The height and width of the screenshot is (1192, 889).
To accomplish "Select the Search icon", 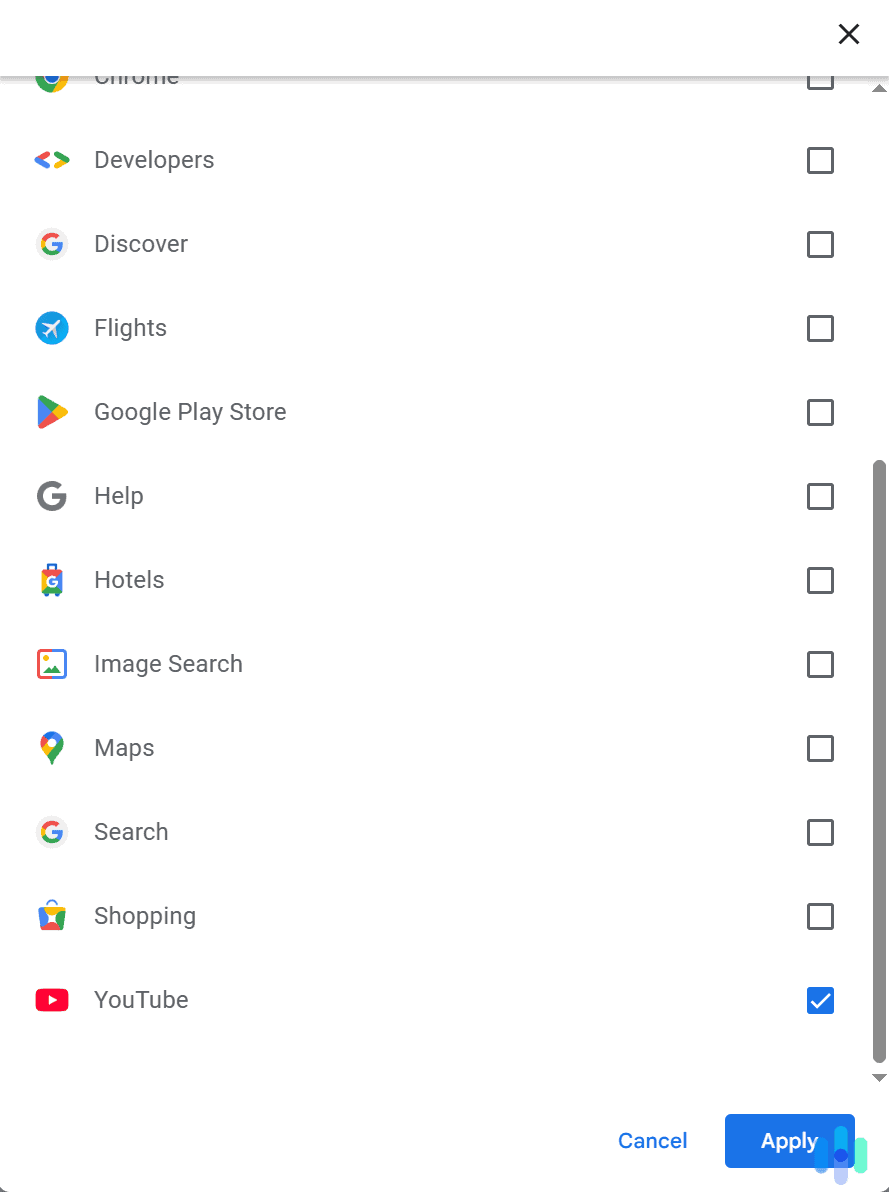I will (x=52, y=832).
